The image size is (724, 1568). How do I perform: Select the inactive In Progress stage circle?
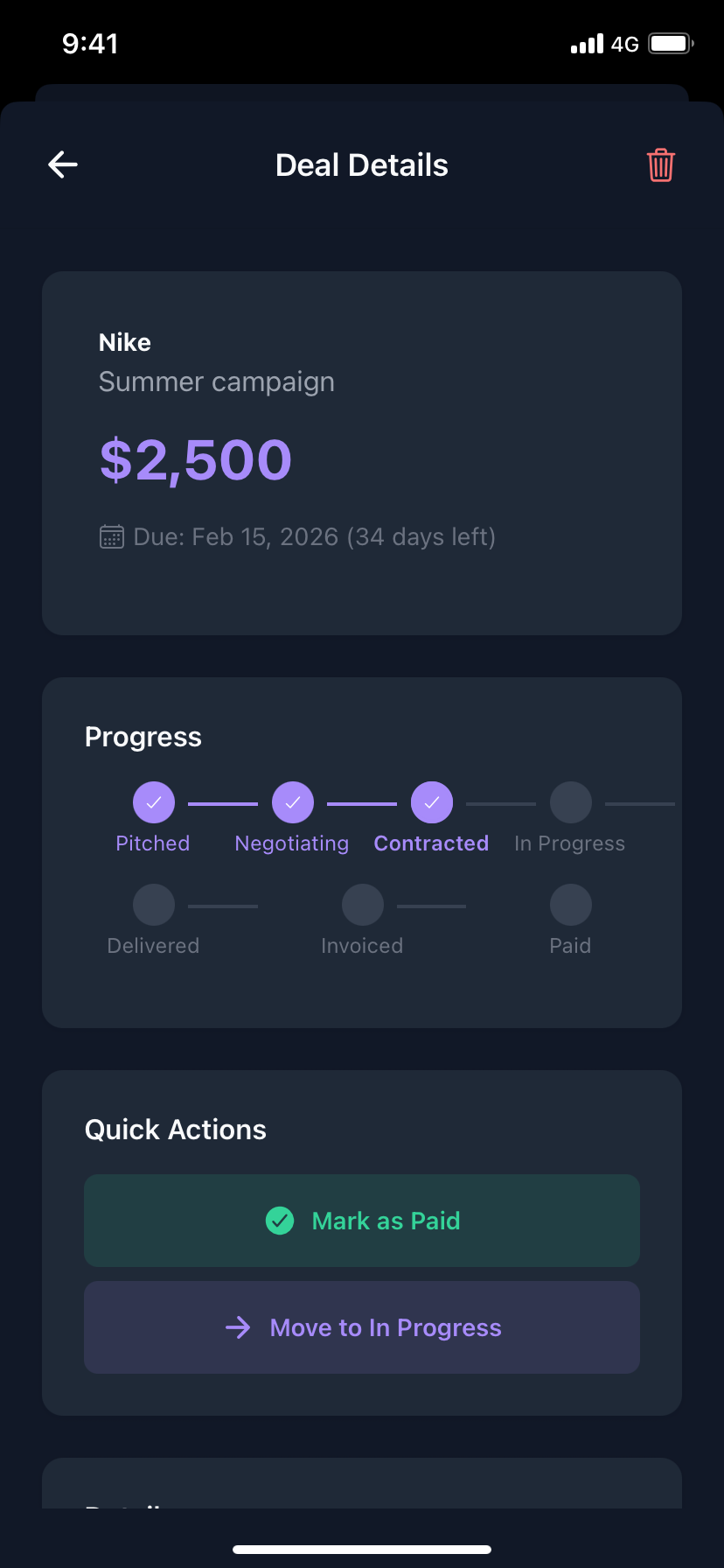click(x=570, y=802)
